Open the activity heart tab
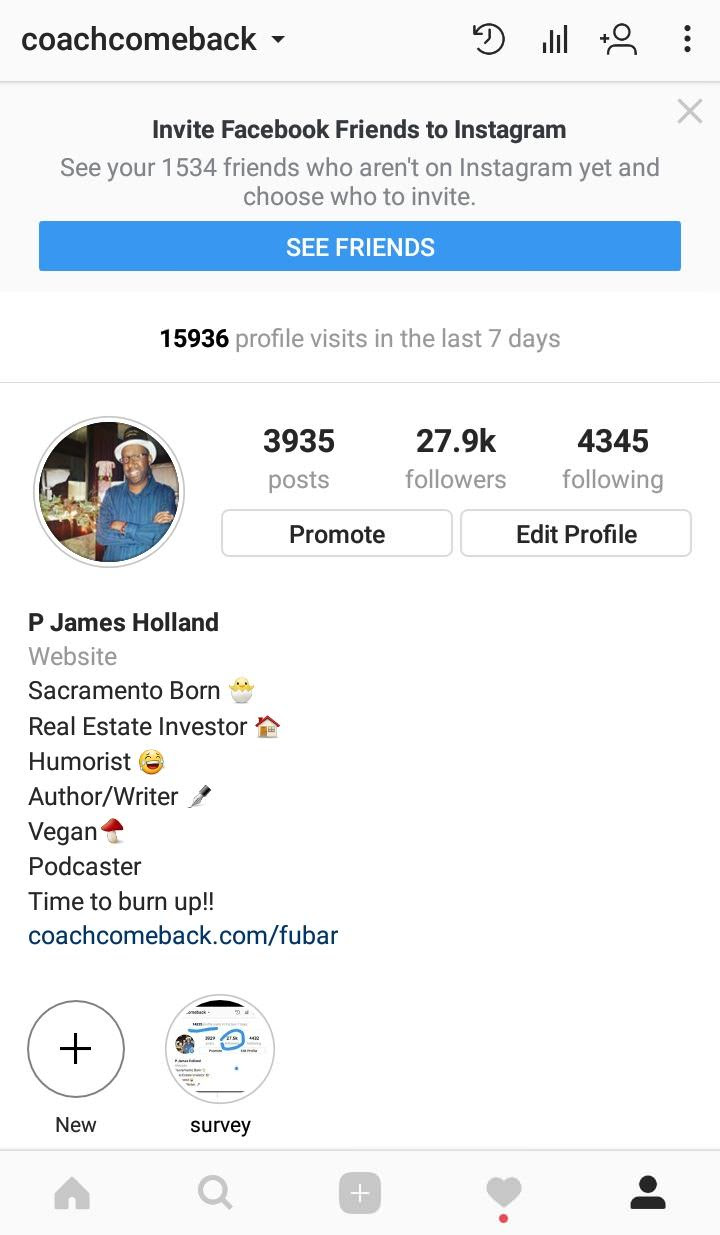720x1235 pixels. tap(503, 1193)
